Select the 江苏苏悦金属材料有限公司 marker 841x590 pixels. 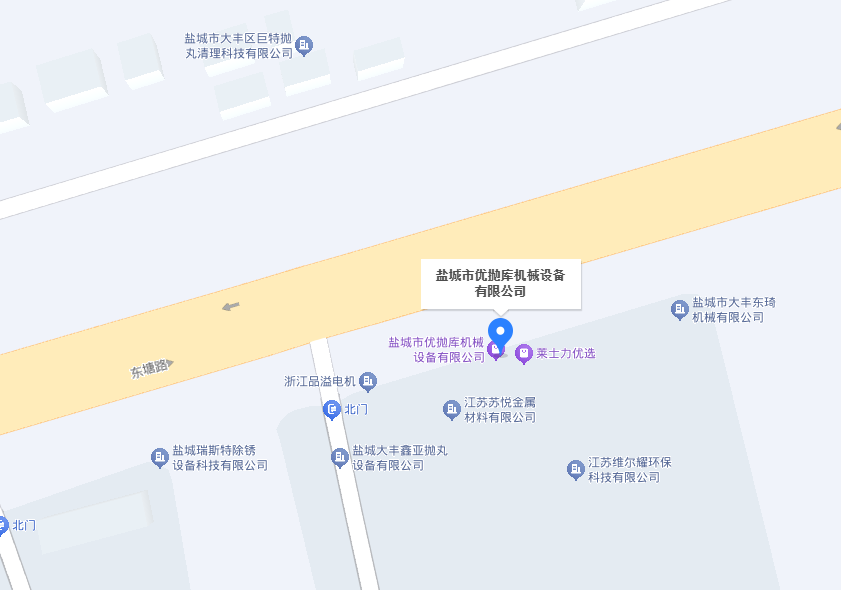(452, 409)
